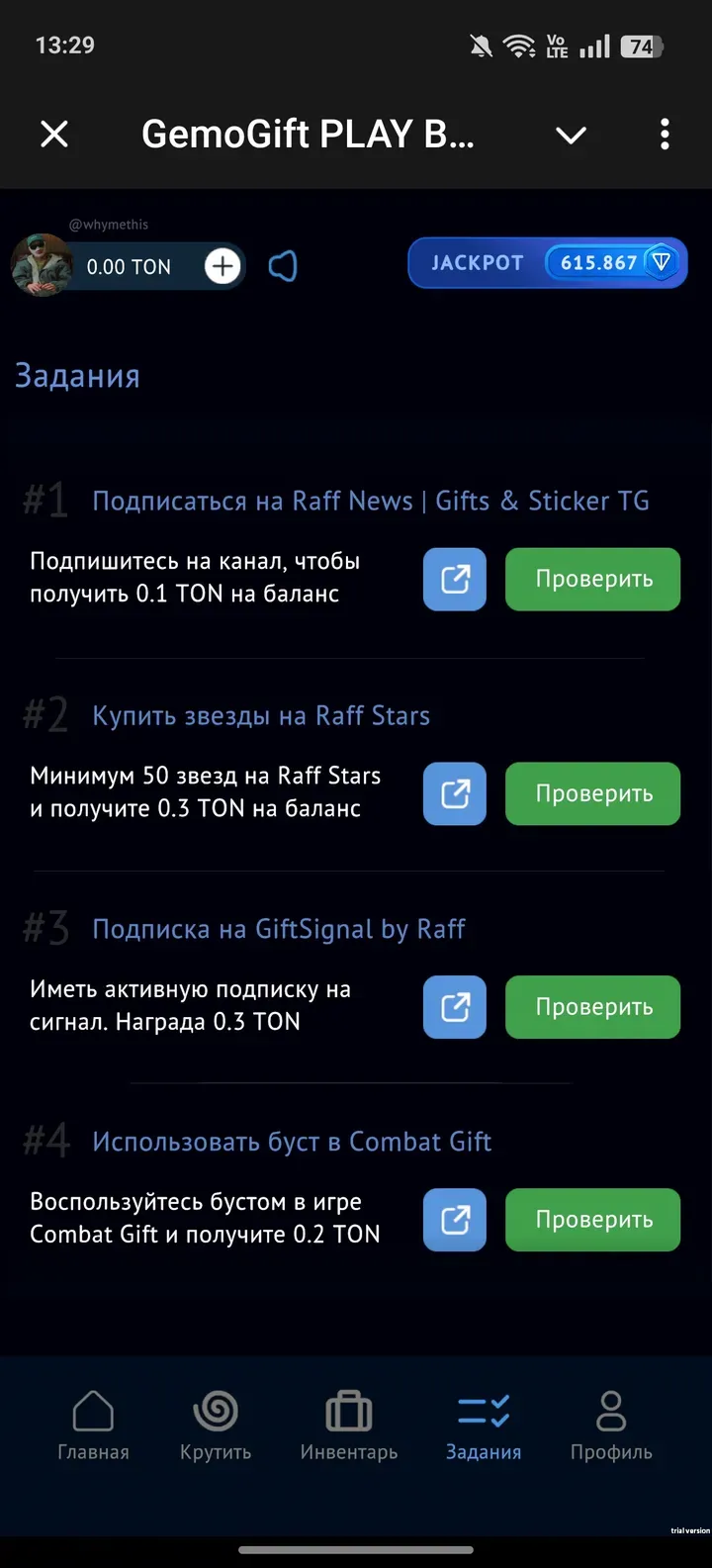Open external link for Raff News task

454,579
